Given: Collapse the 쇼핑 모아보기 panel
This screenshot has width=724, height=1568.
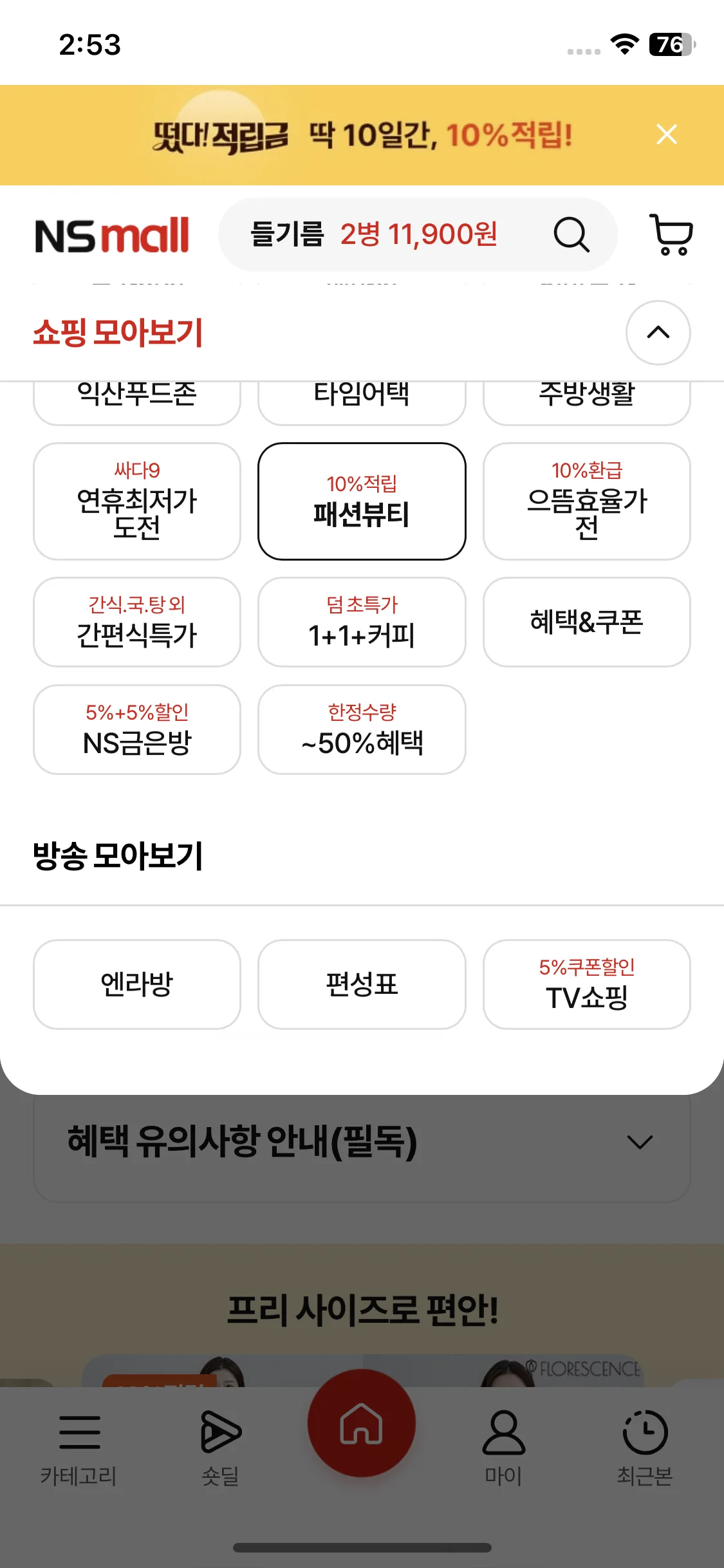Looking at the screenshot, I should click(x=658, y=332).
